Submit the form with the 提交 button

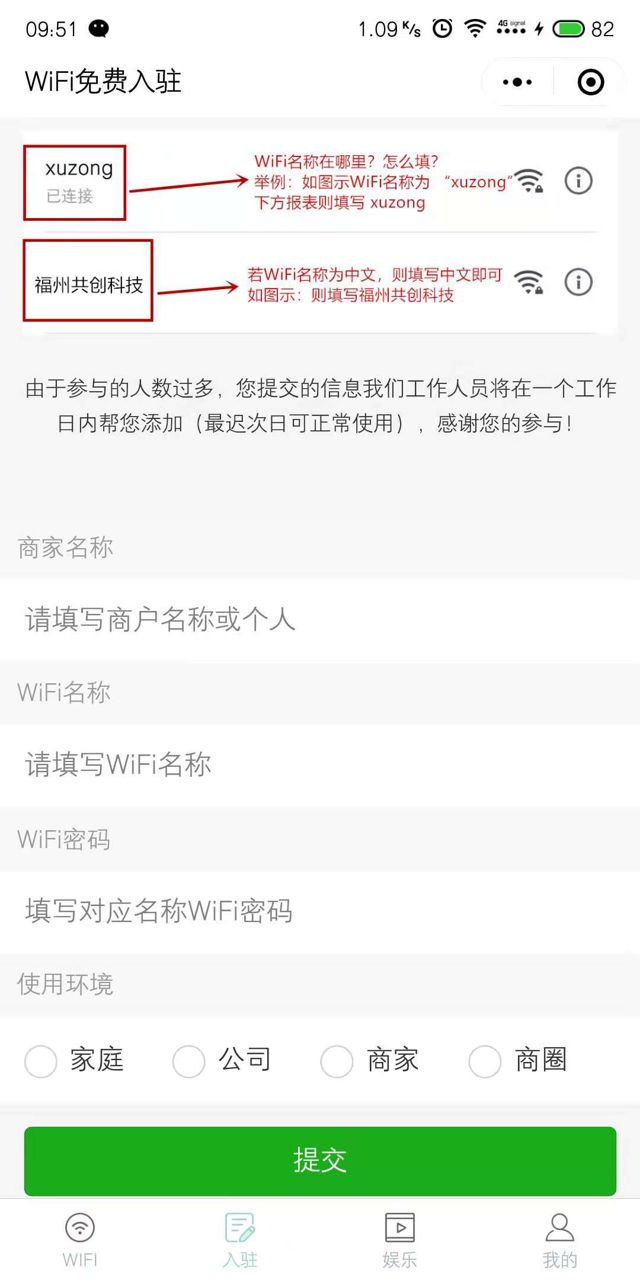pos(320,1160)
